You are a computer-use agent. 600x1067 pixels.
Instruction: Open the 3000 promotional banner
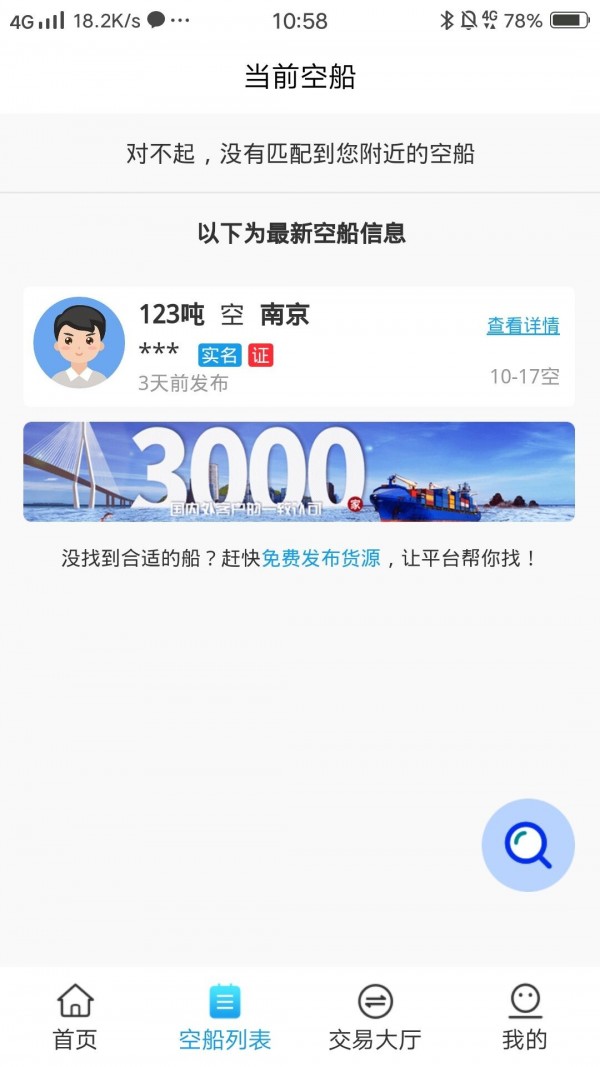click(299, 472)
